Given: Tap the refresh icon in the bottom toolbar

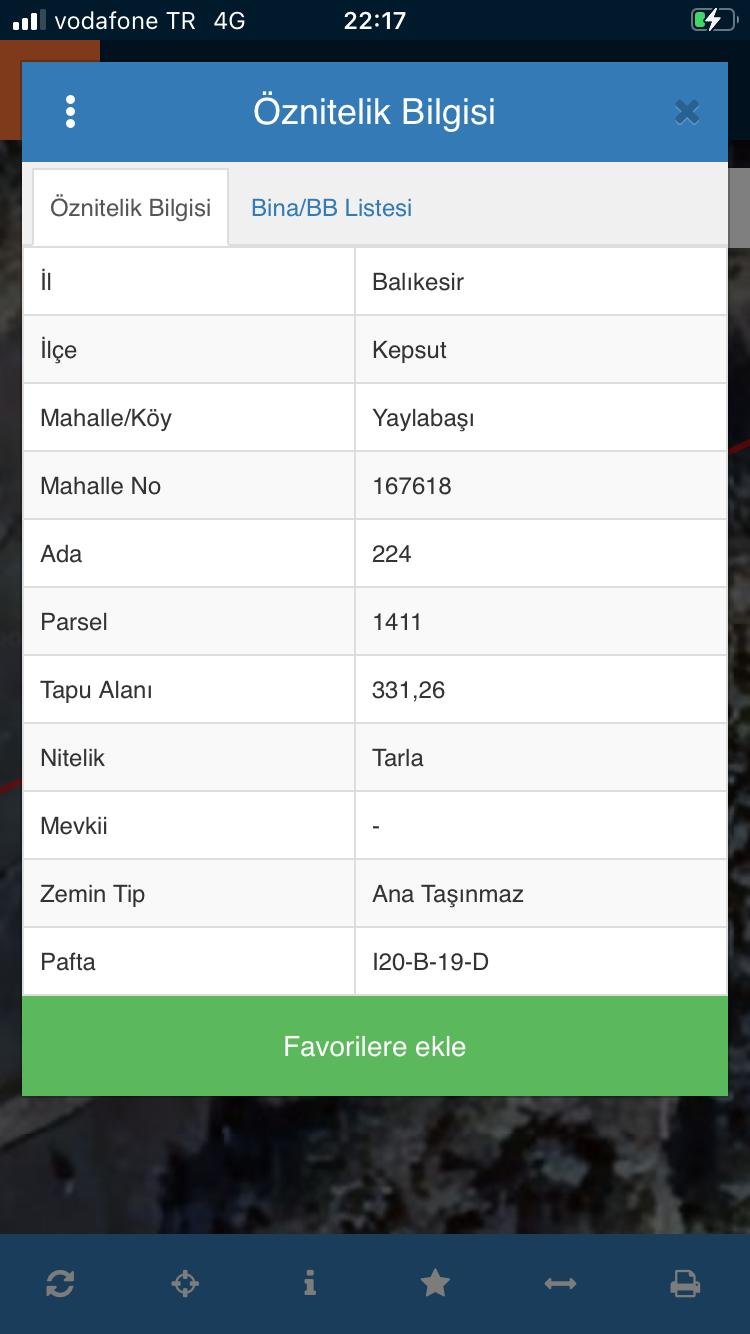Looking at the screenshot, I should pos(60,1283).
